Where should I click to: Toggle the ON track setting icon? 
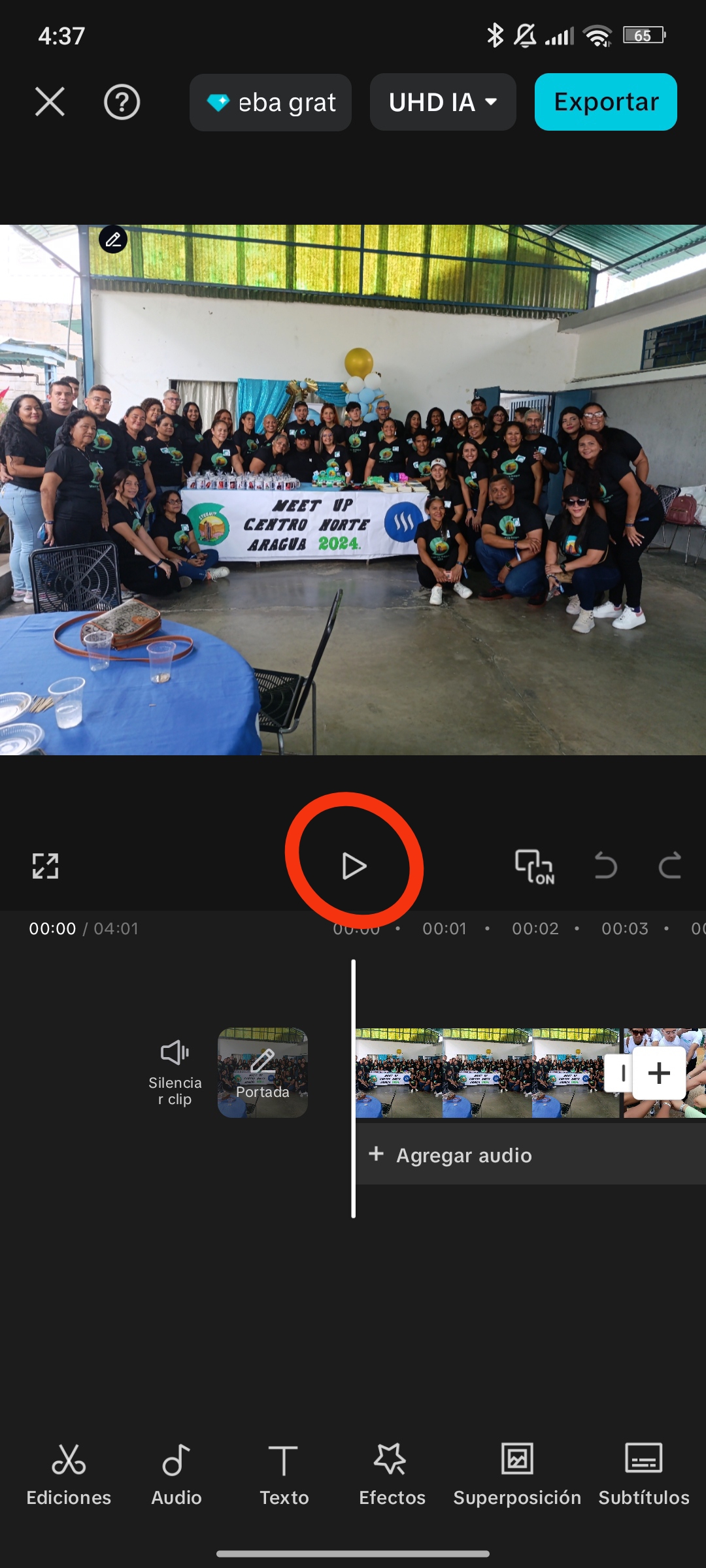pos(534,866)
